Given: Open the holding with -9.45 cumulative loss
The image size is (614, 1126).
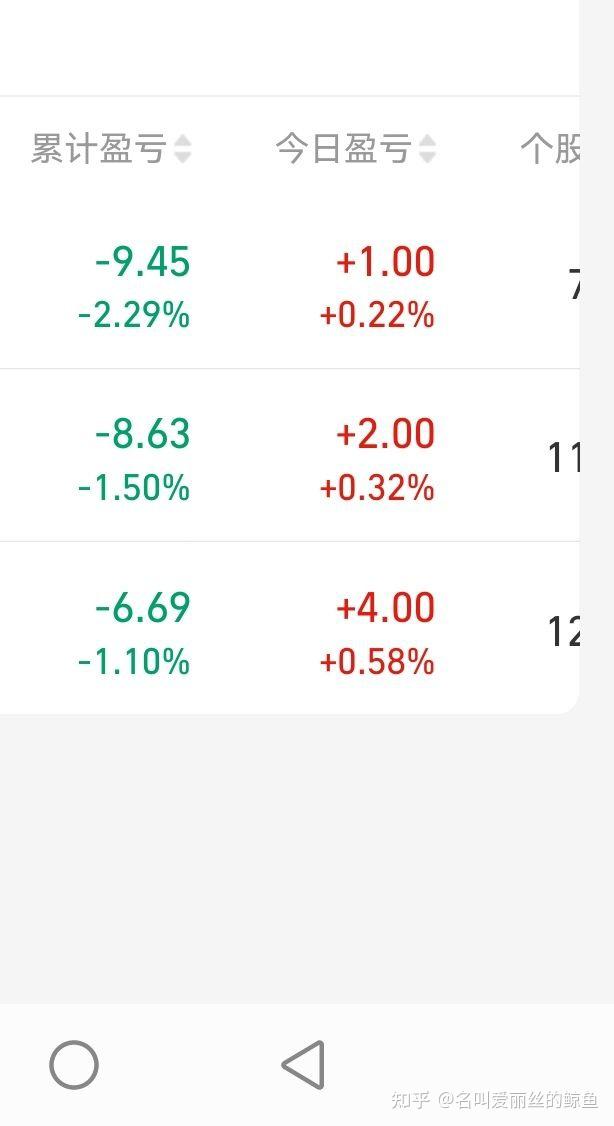Looking at the screenshot, I should (289, 285).
